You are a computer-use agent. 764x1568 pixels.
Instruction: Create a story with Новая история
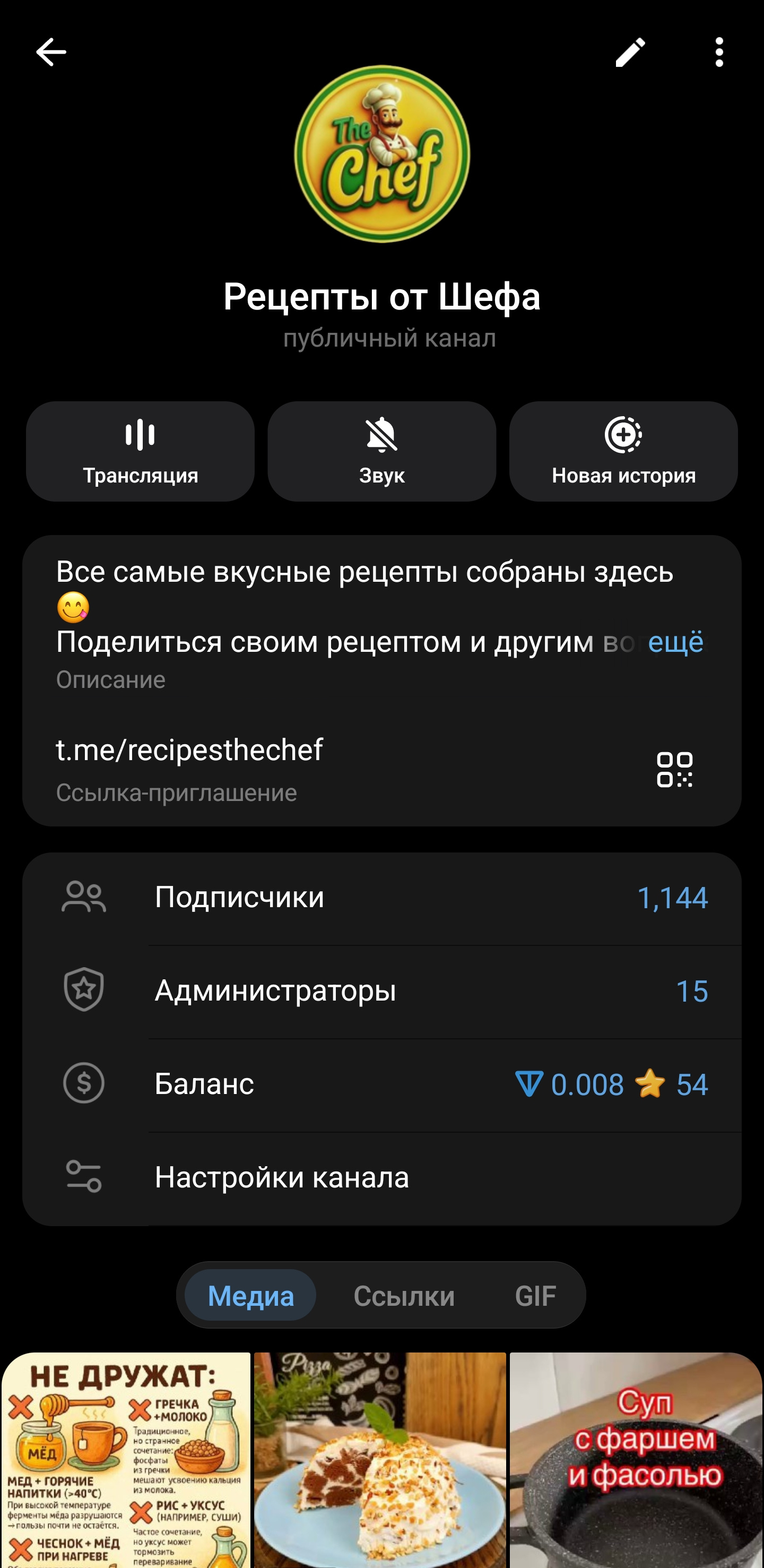tap(623, 451)
